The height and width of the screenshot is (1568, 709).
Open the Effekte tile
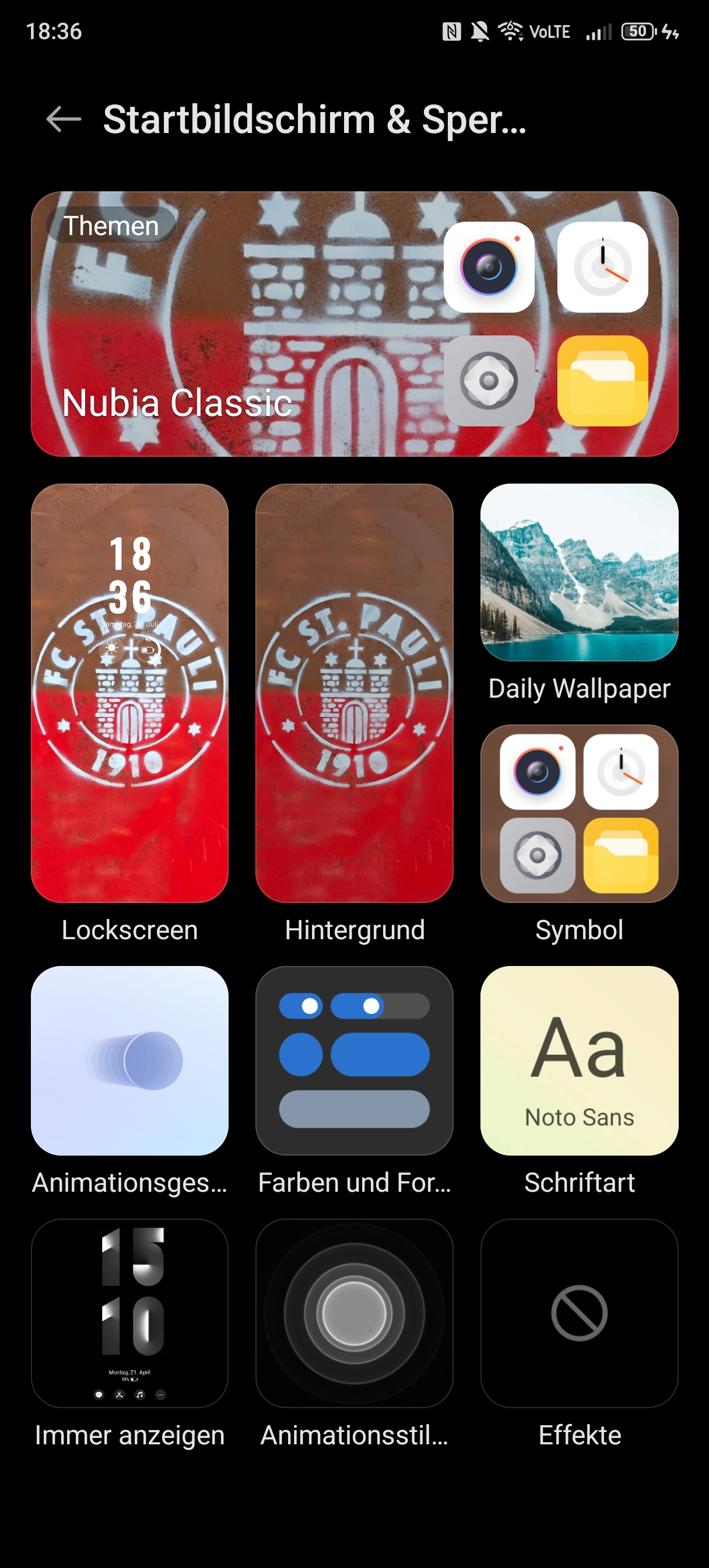click(x=580, y=1313)
